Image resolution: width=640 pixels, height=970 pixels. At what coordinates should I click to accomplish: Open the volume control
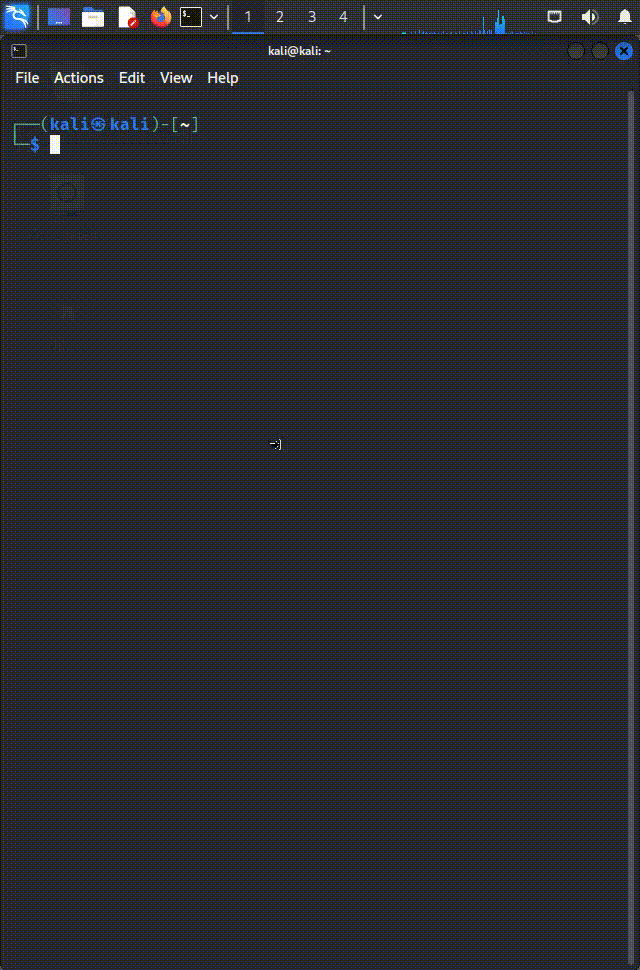pyautogui.click(x=590, y=17)
